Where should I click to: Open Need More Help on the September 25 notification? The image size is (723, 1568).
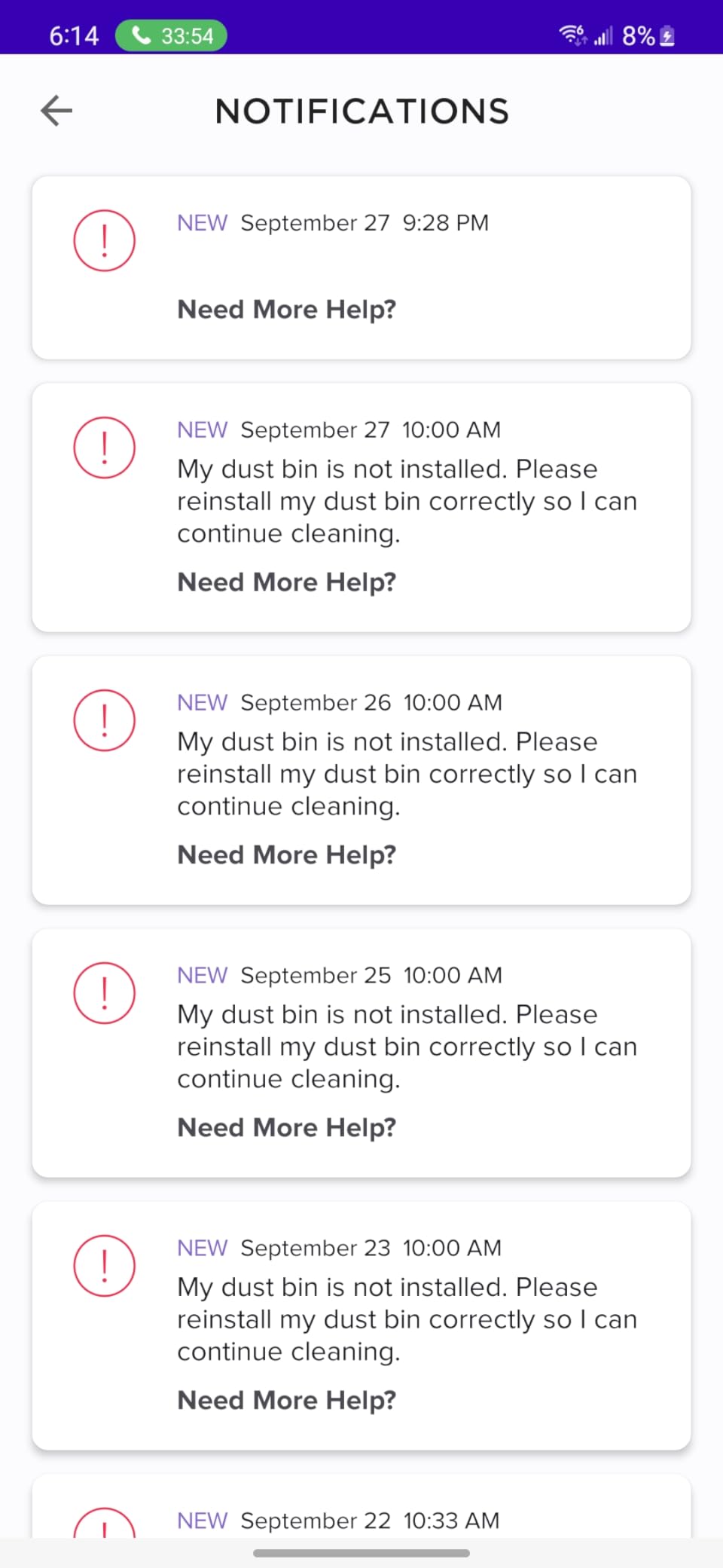tap(286, 1127)
